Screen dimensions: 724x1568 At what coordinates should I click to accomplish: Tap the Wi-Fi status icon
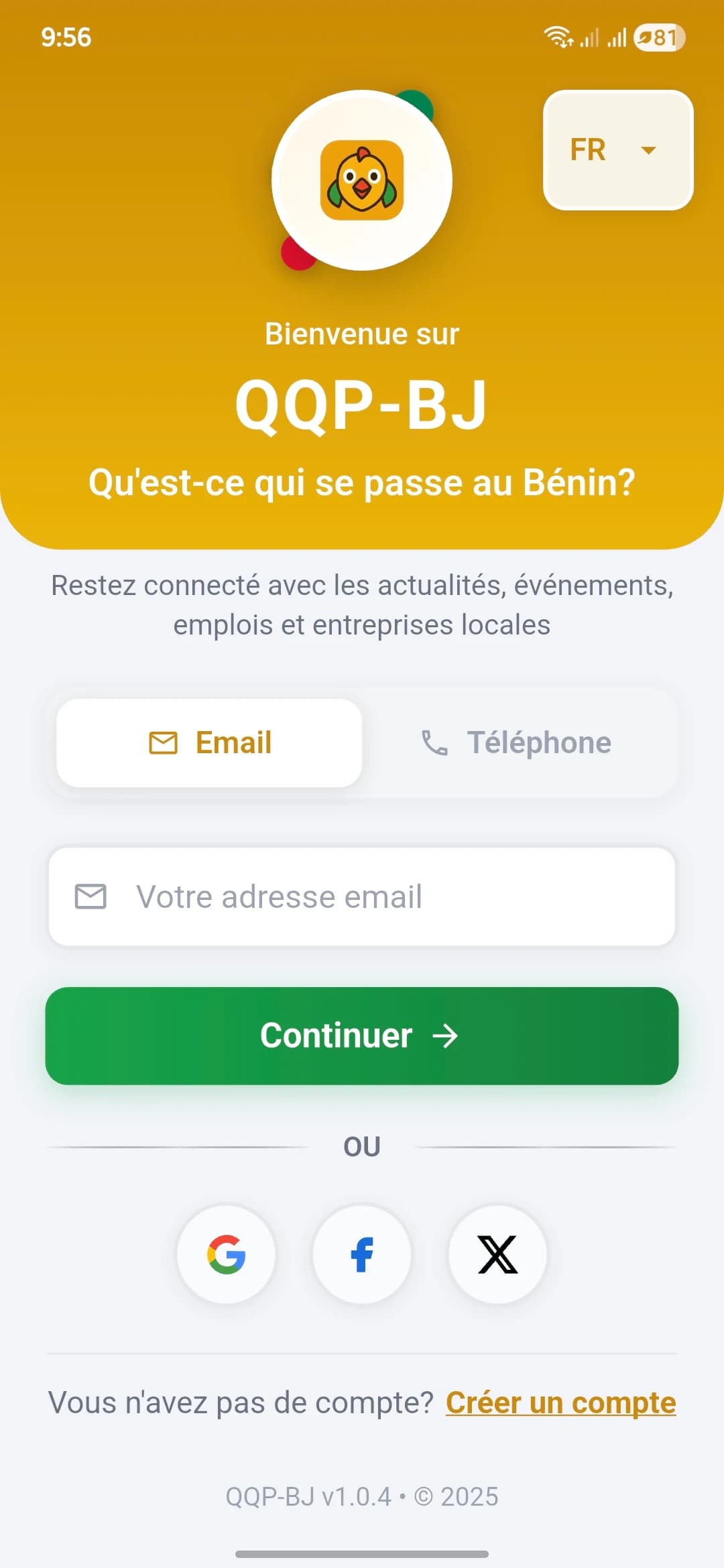click(558, 38)
